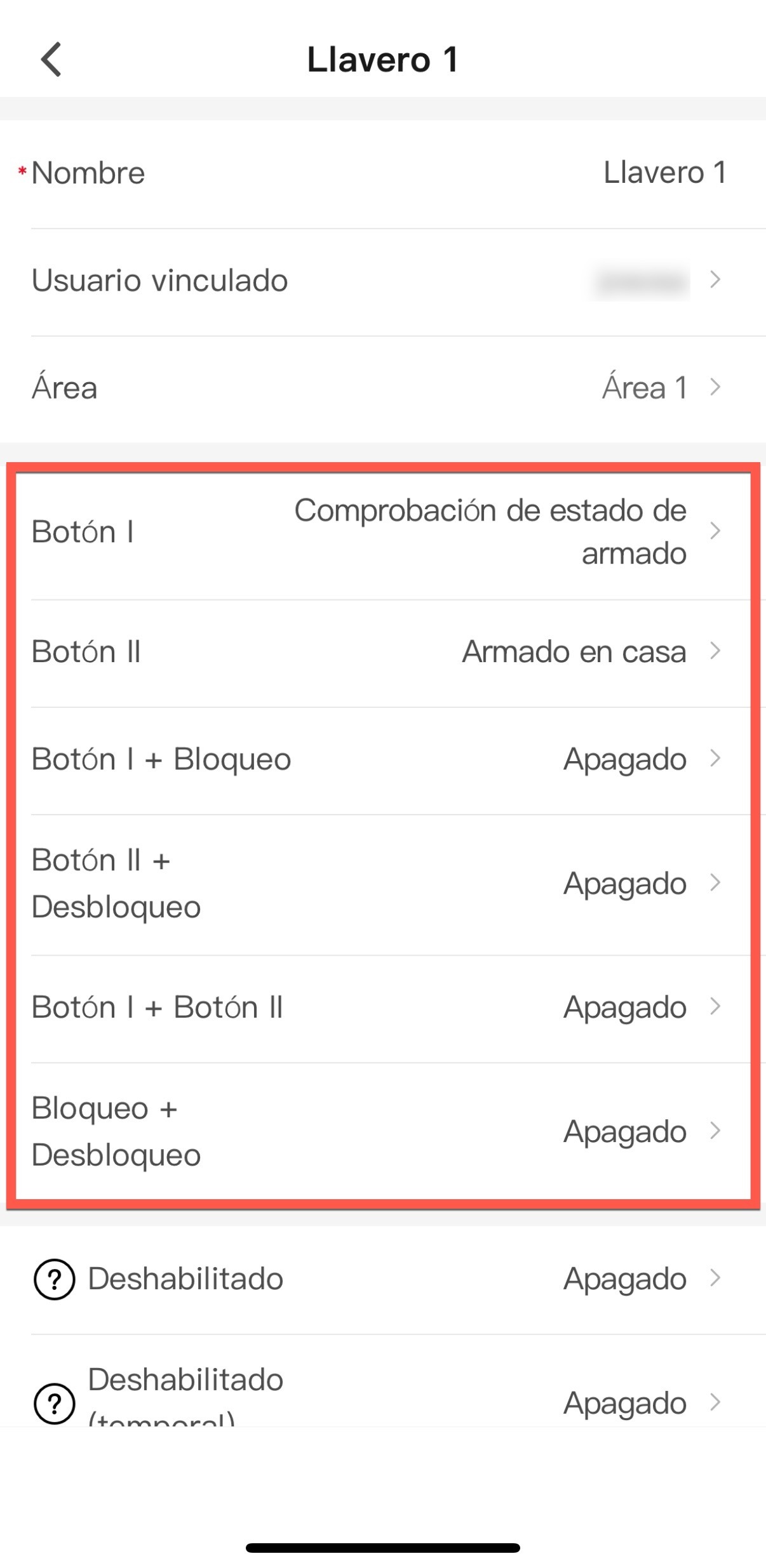Open Usuario vinculado setting
This screenshot has width=766, height=1568.
coord(383,281)
